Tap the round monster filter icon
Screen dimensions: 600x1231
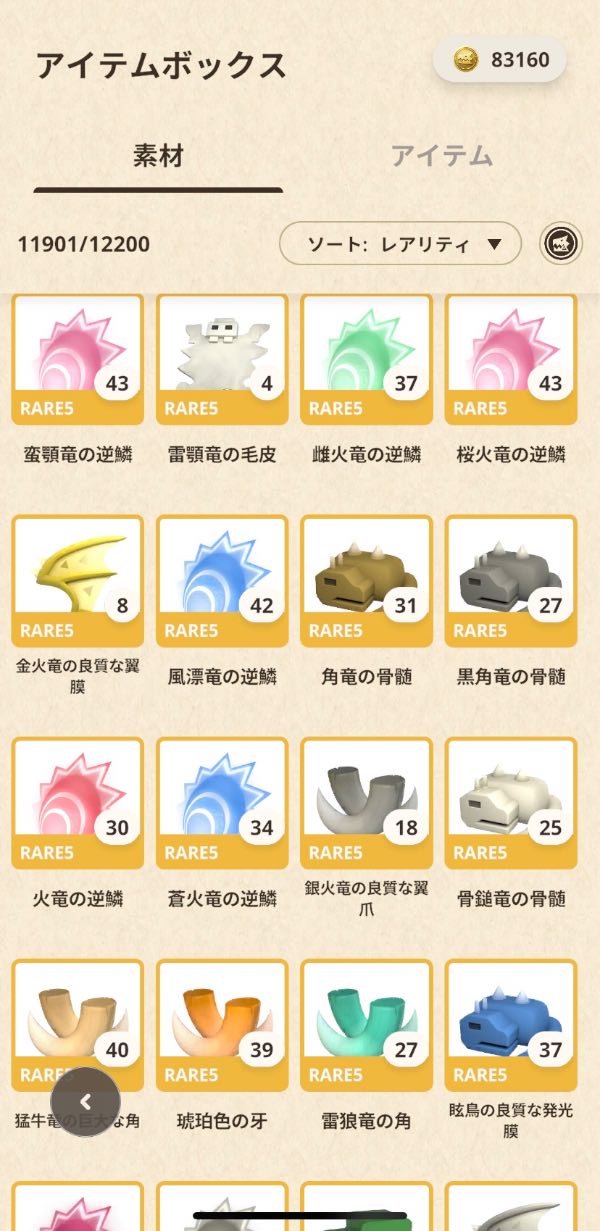pos(561,243)
